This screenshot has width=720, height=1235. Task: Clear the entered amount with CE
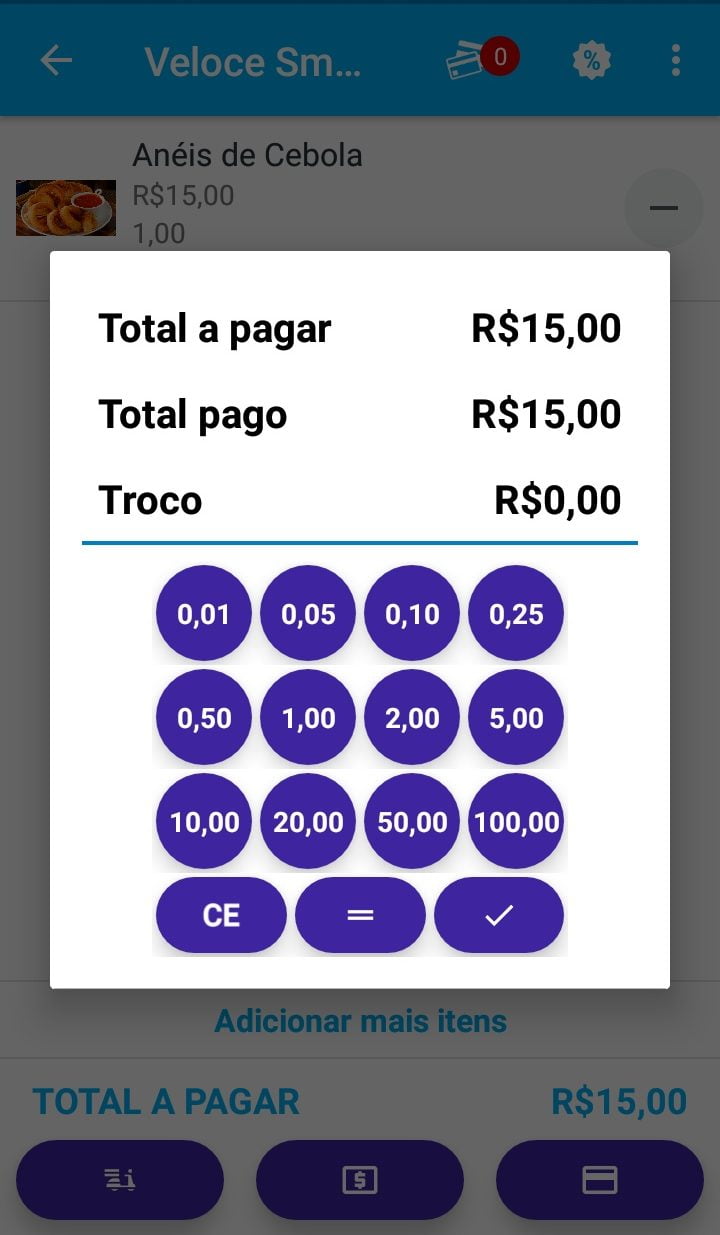pos(221,915)
